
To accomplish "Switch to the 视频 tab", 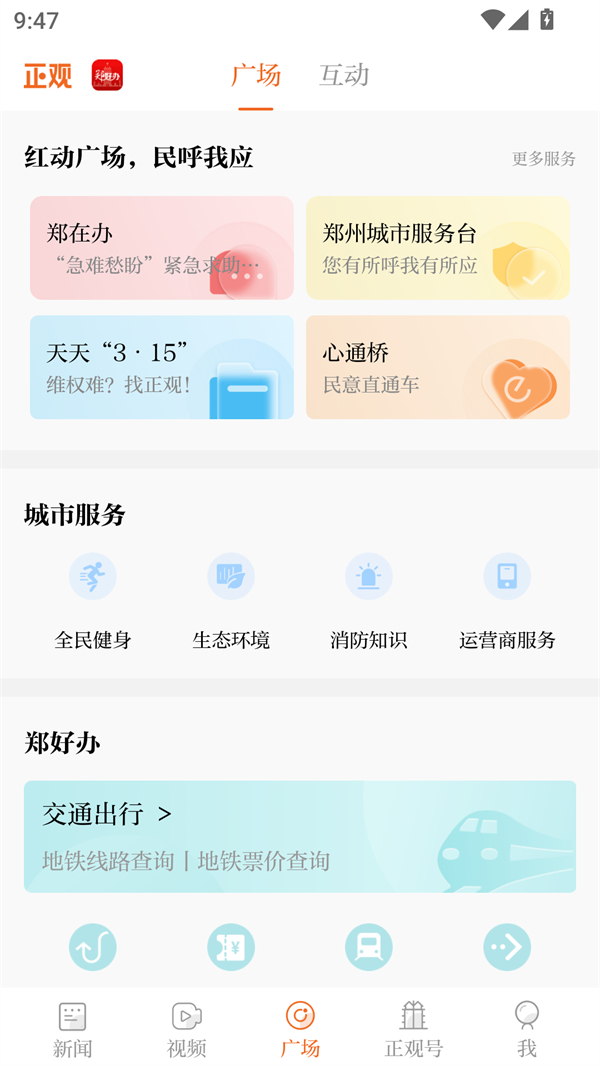I will coord(187,1029).
